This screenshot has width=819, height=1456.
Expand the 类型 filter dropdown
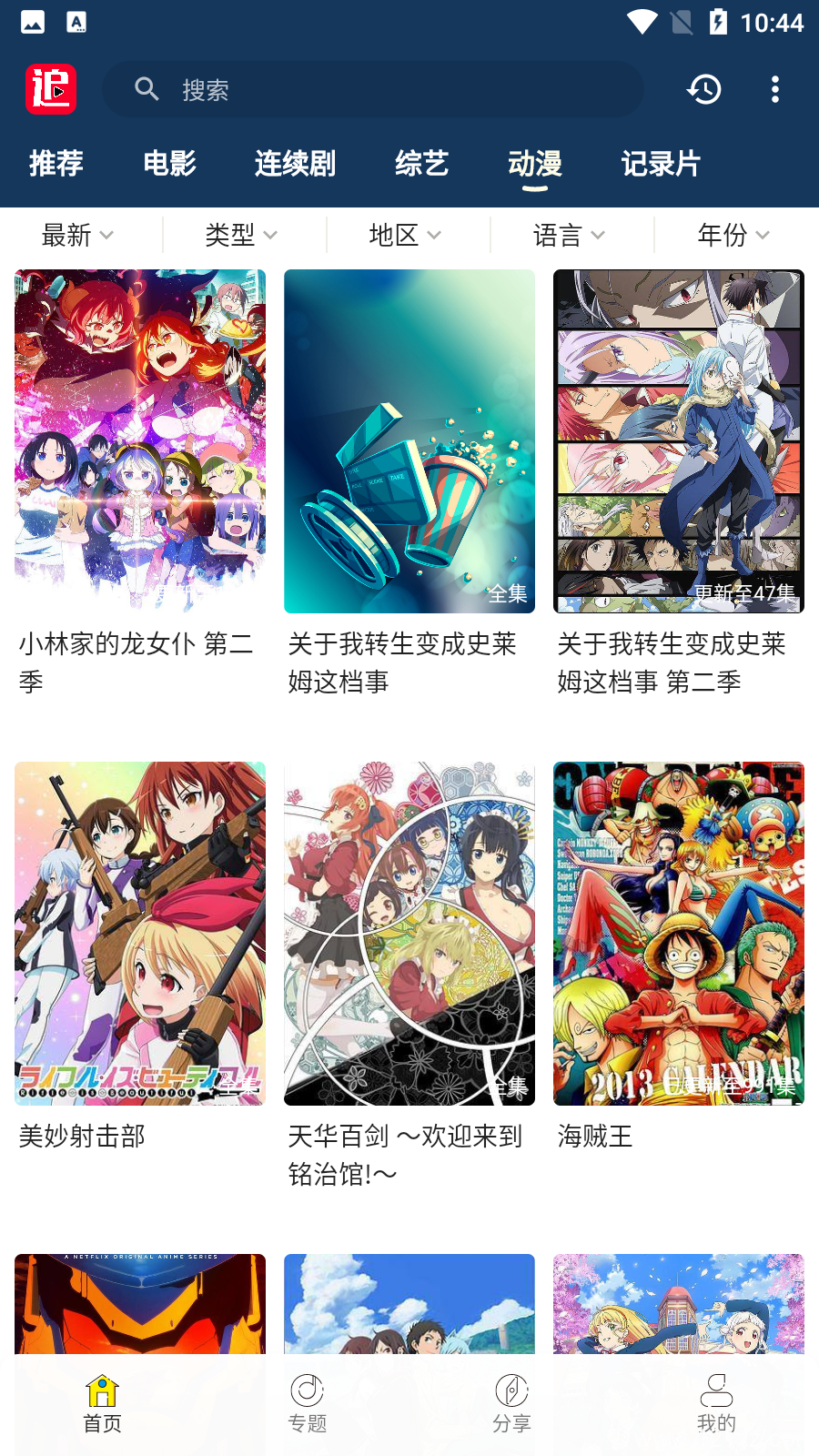242,235
